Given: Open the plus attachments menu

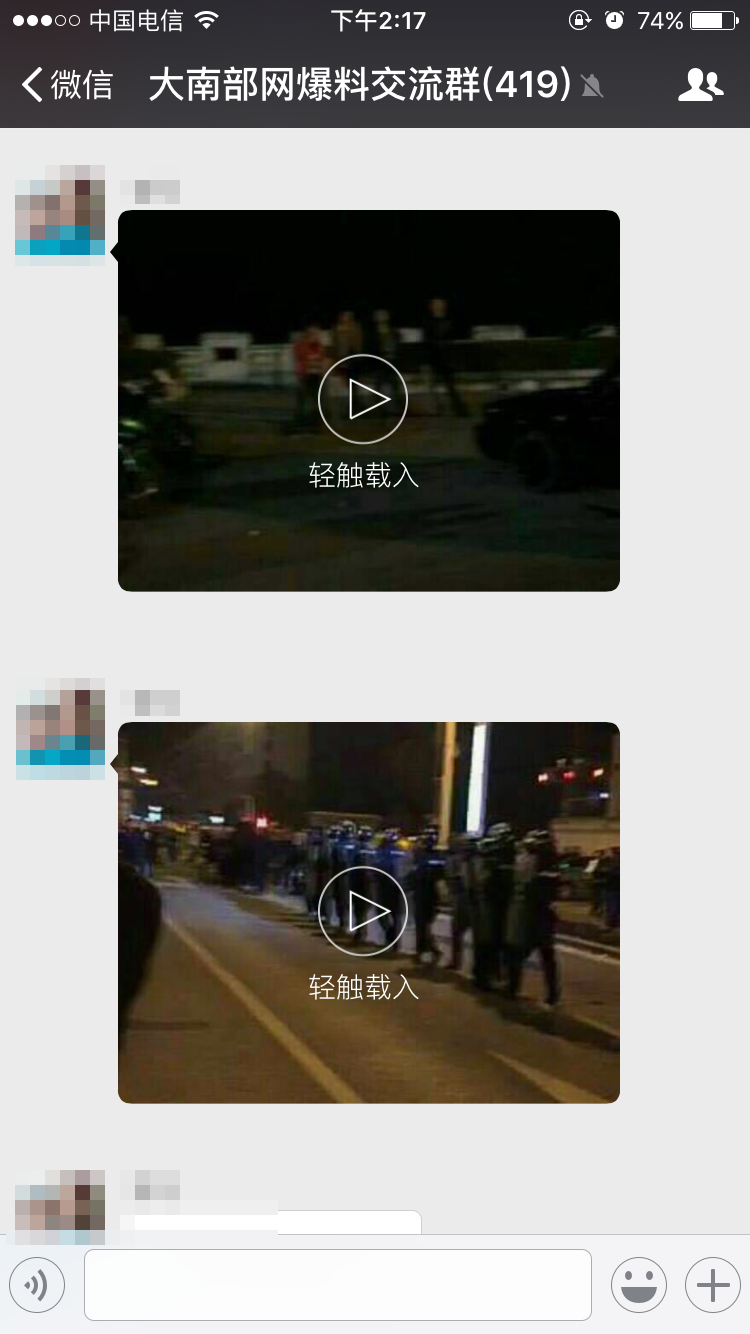Looking at the screenshot, I should click(x=712, y=1284).
